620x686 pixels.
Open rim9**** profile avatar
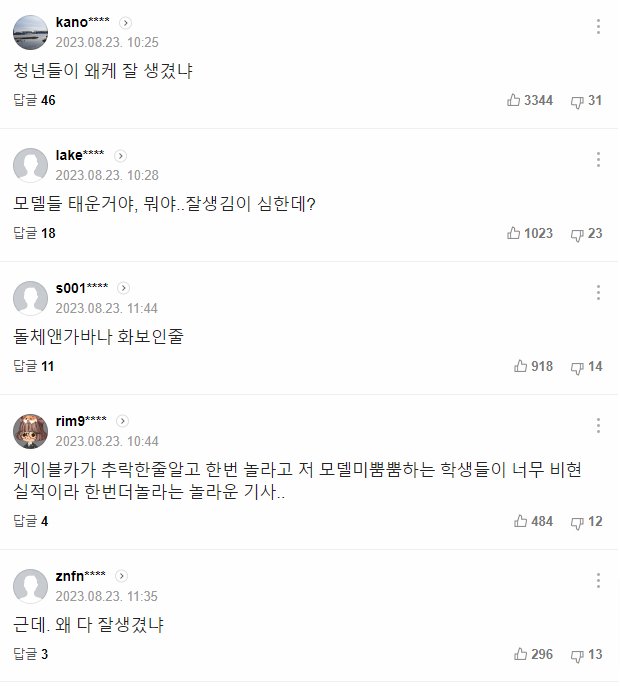tap(31, 430)
